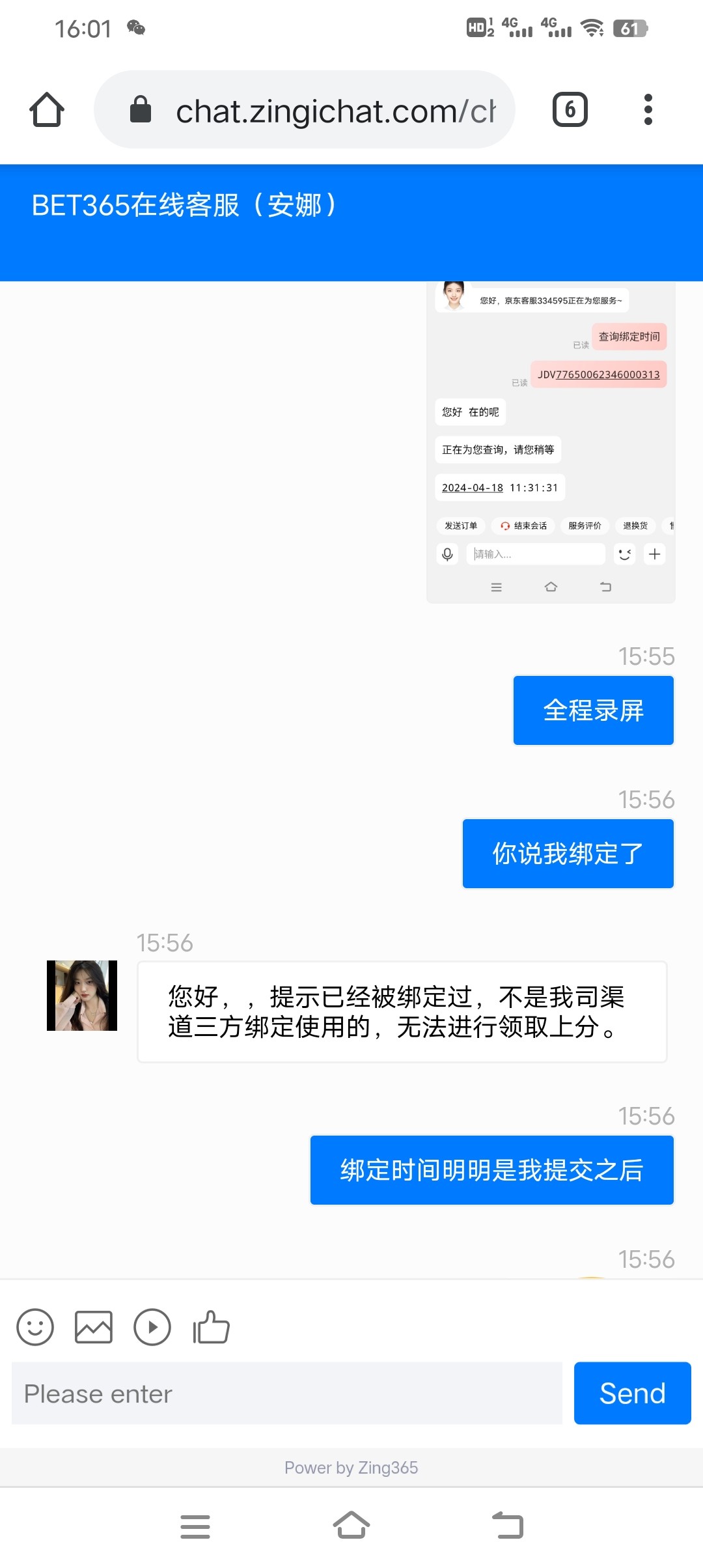Open the sent screenshot image in chat

point(551,443)
